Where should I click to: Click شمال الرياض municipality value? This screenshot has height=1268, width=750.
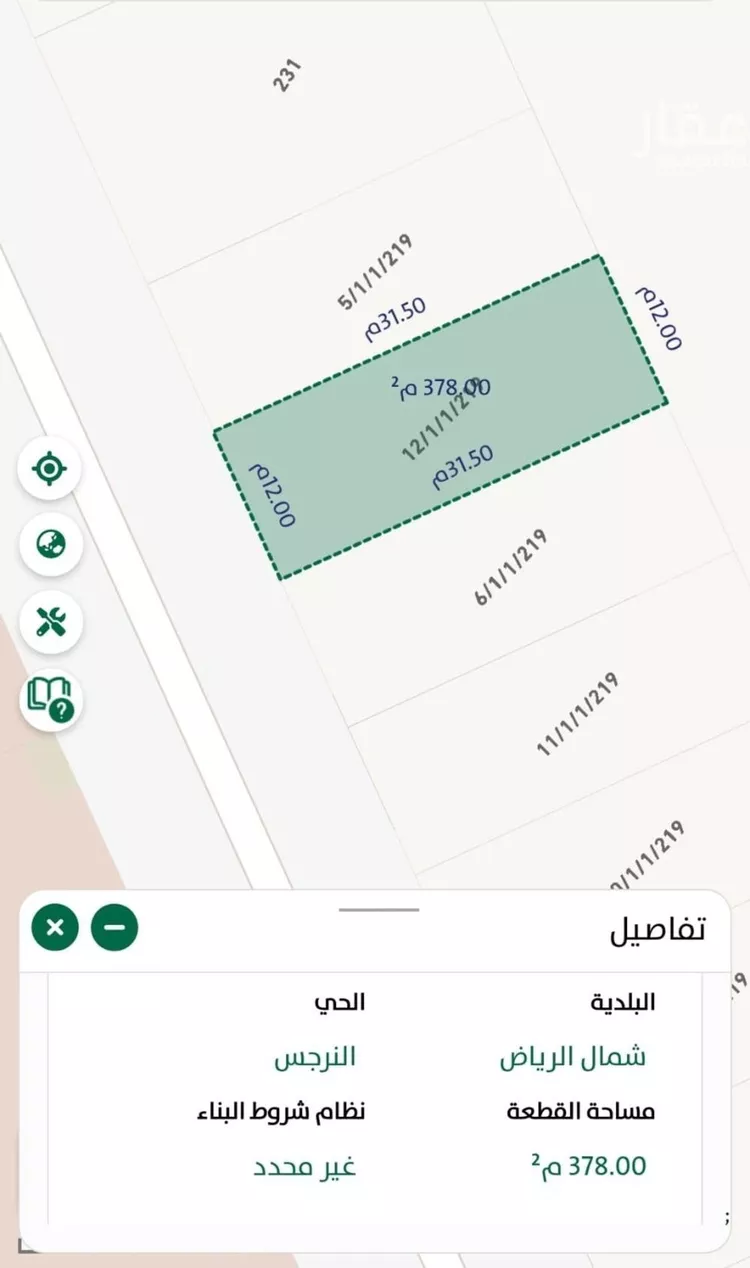576,1056
